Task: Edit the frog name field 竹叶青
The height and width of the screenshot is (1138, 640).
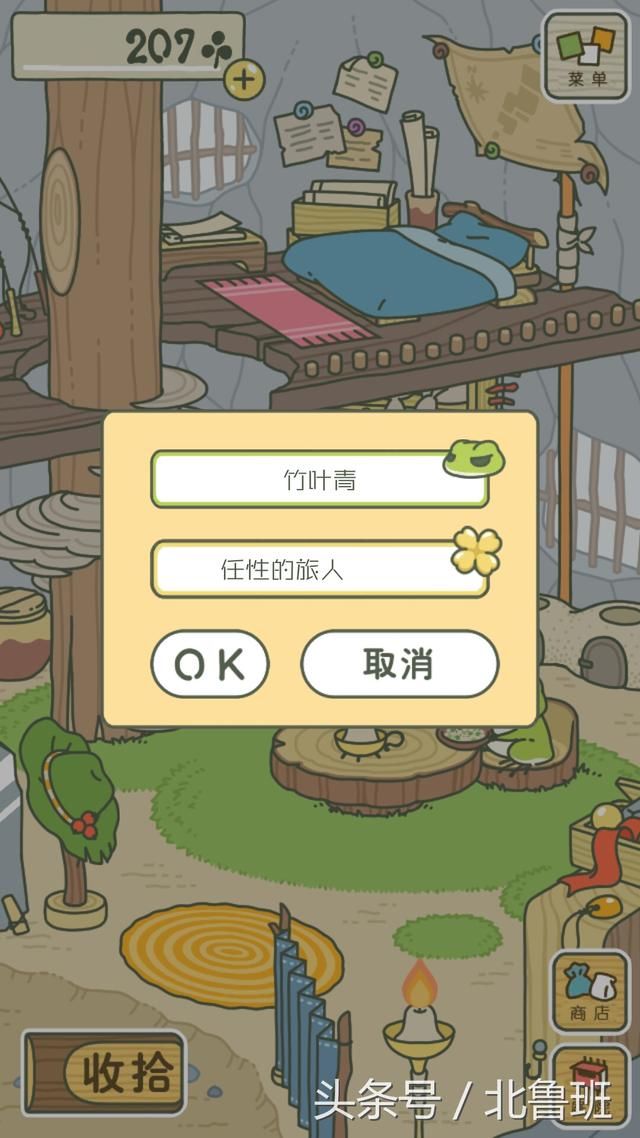Action: pyautogui.click(x=319, y=479)
